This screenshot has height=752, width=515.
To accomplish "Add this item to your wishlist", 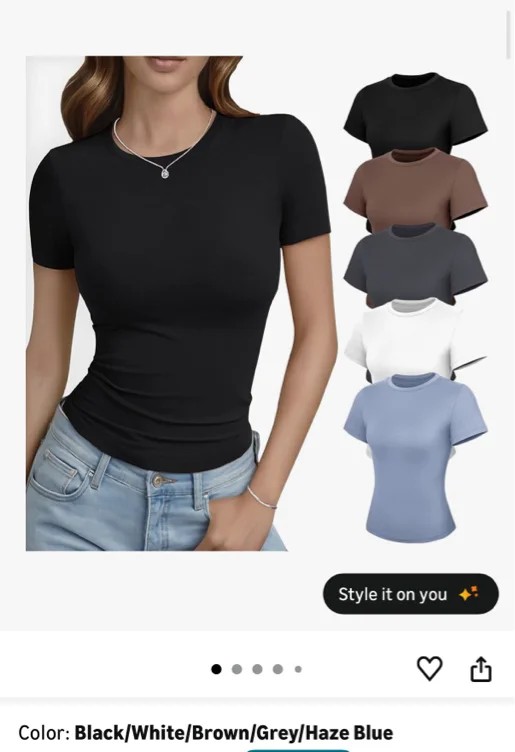I will coord(429,668).
